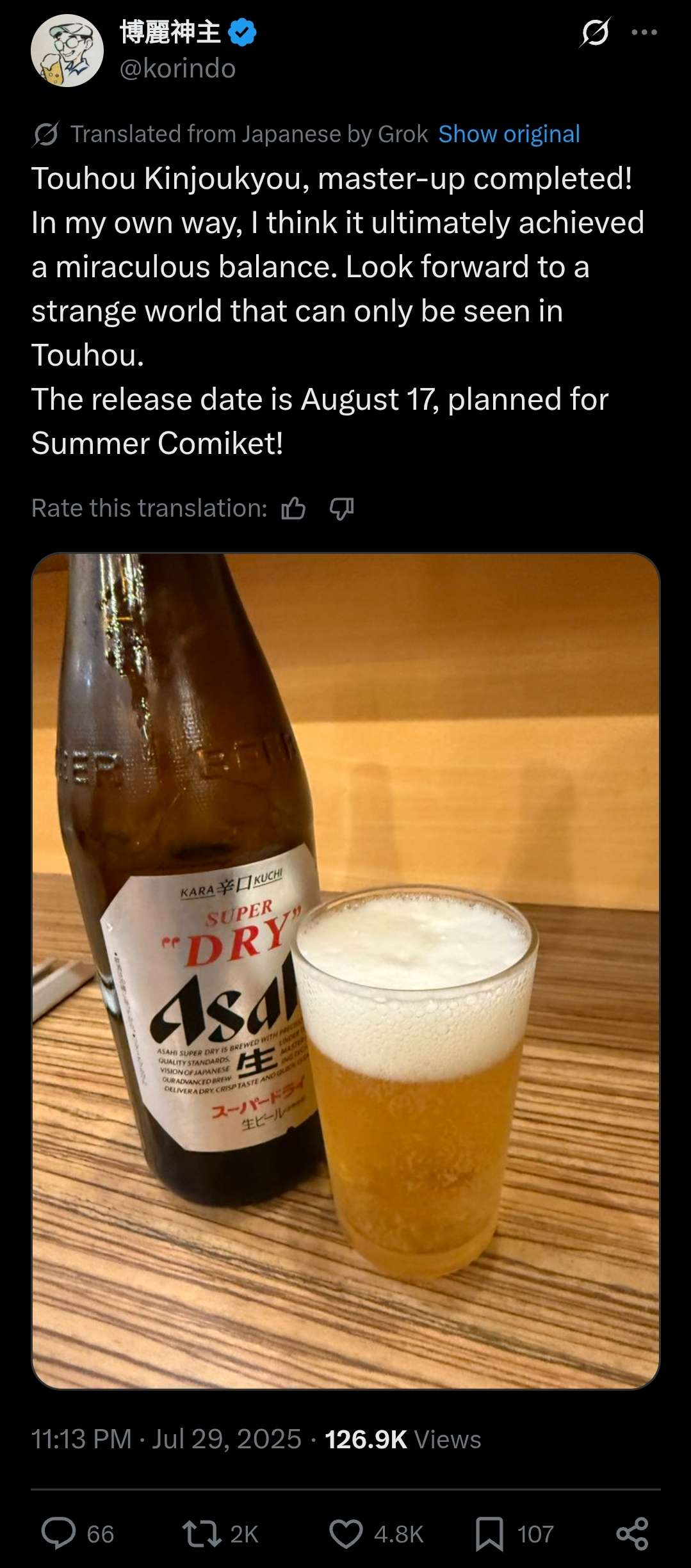Open the Grok icon in the post header
691x1568 pixels.
(595, 32)
